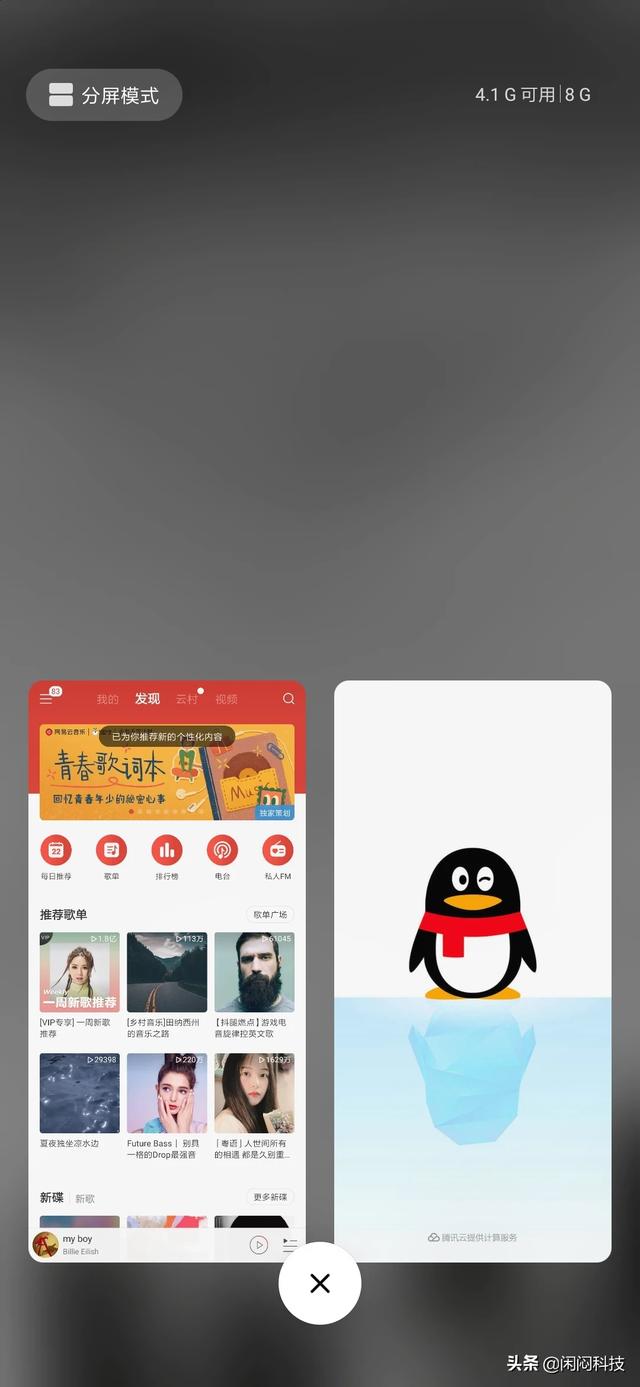Enable split-screen mode (分屏模式)
The height and width of the screenshot is (1387, 640).
[104, 95]
